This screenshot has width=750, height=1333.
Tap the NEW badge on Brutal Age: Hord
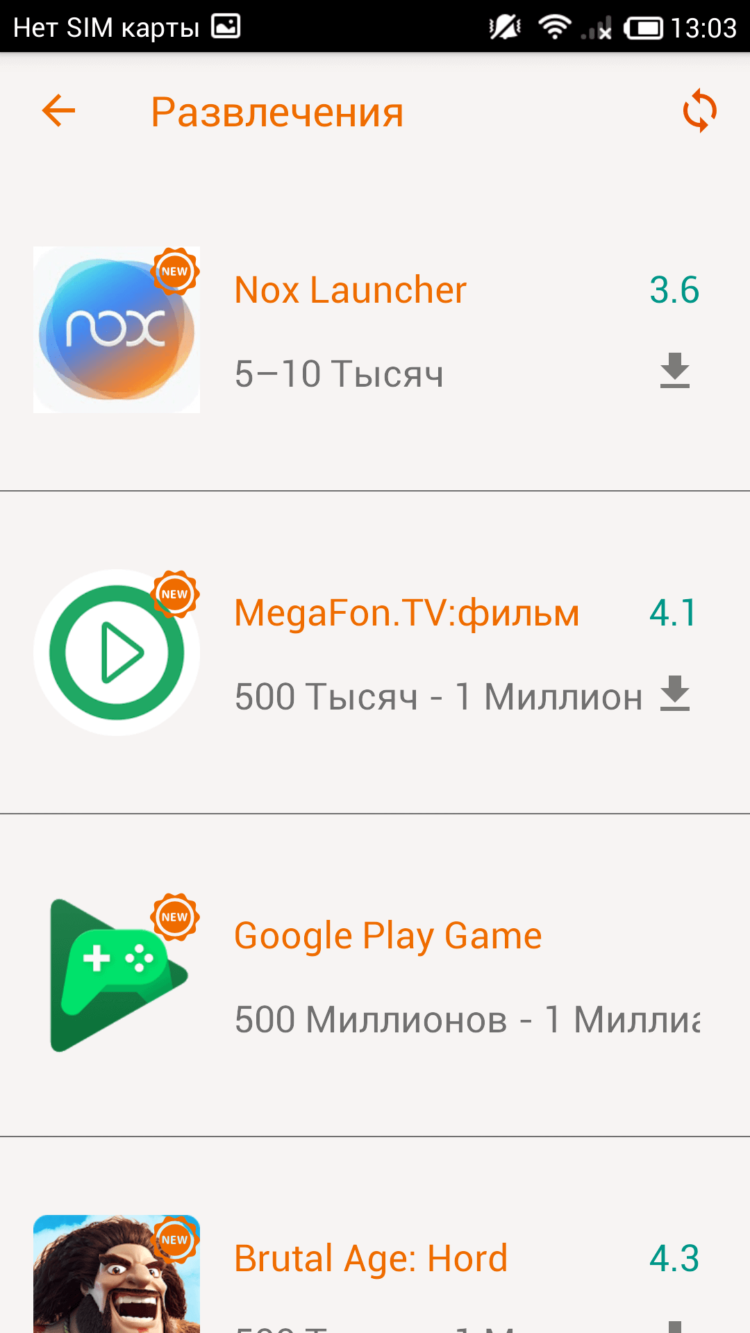tap(174, 1238)
